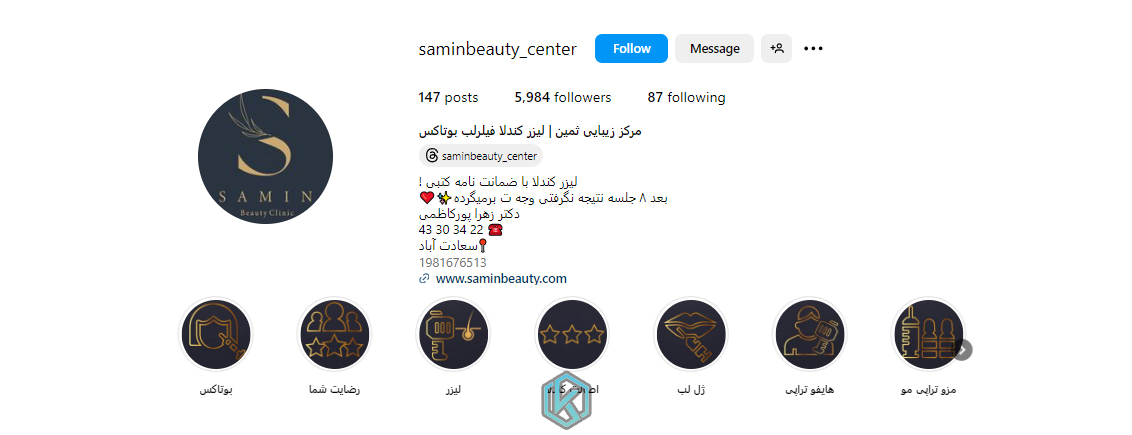Open Message to saminbeauty_center
Screen dimensions: 1132x435
click(714, 48)
